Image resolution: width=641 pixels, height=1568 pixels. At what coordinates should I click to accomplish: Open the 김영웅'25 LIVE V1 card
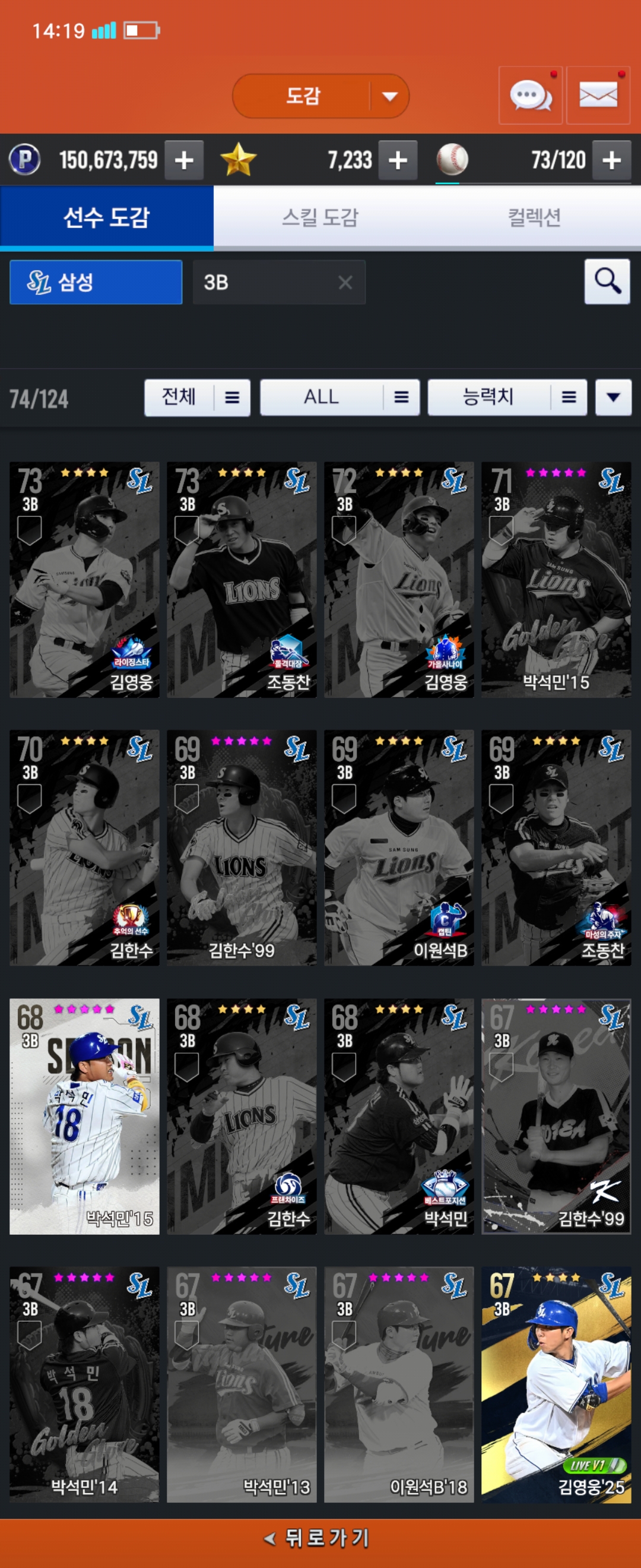coord(556,1384)
